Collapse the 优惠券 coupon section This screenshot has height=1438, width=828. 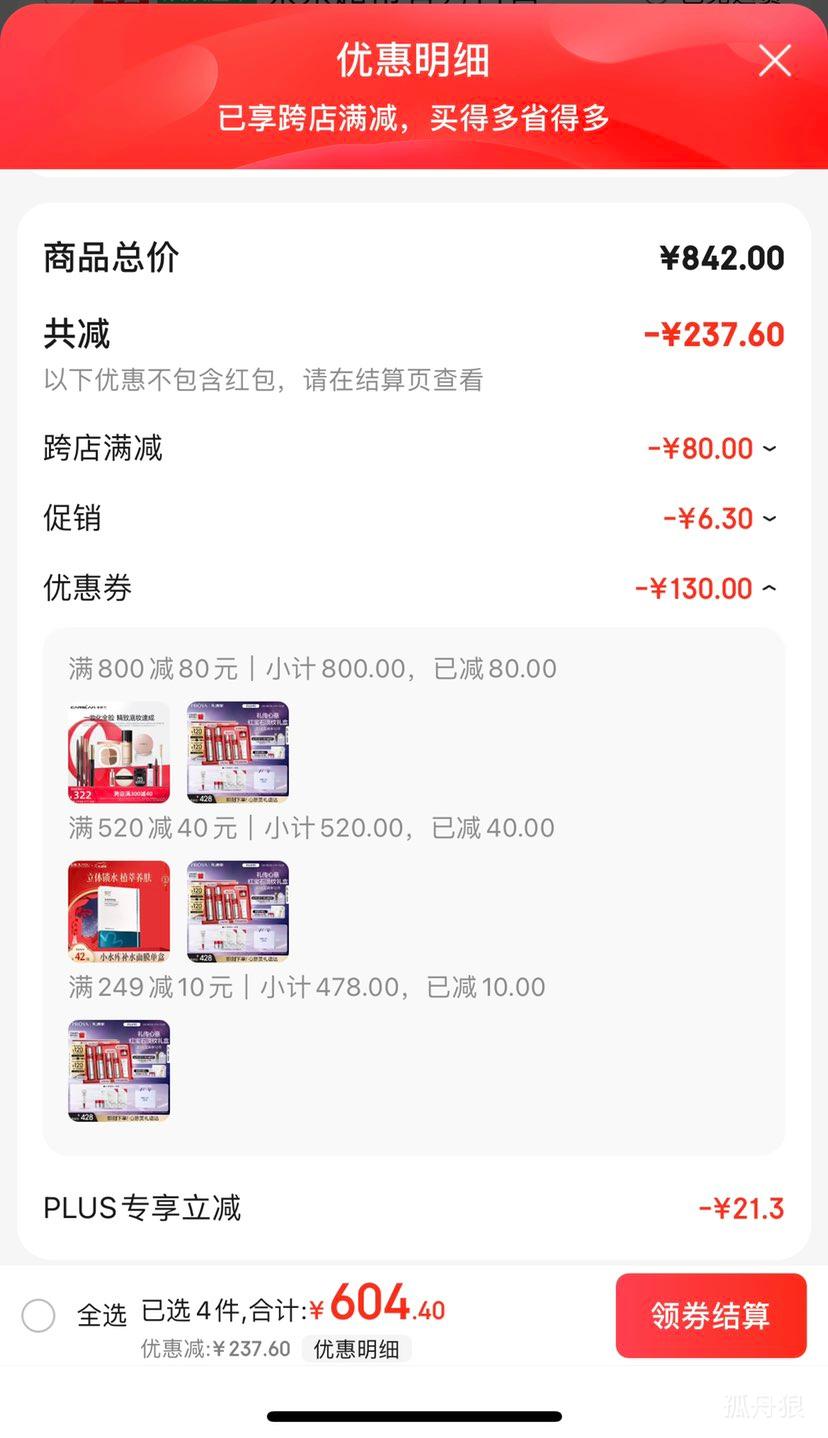pyautogui.click(x=769, y=588)
